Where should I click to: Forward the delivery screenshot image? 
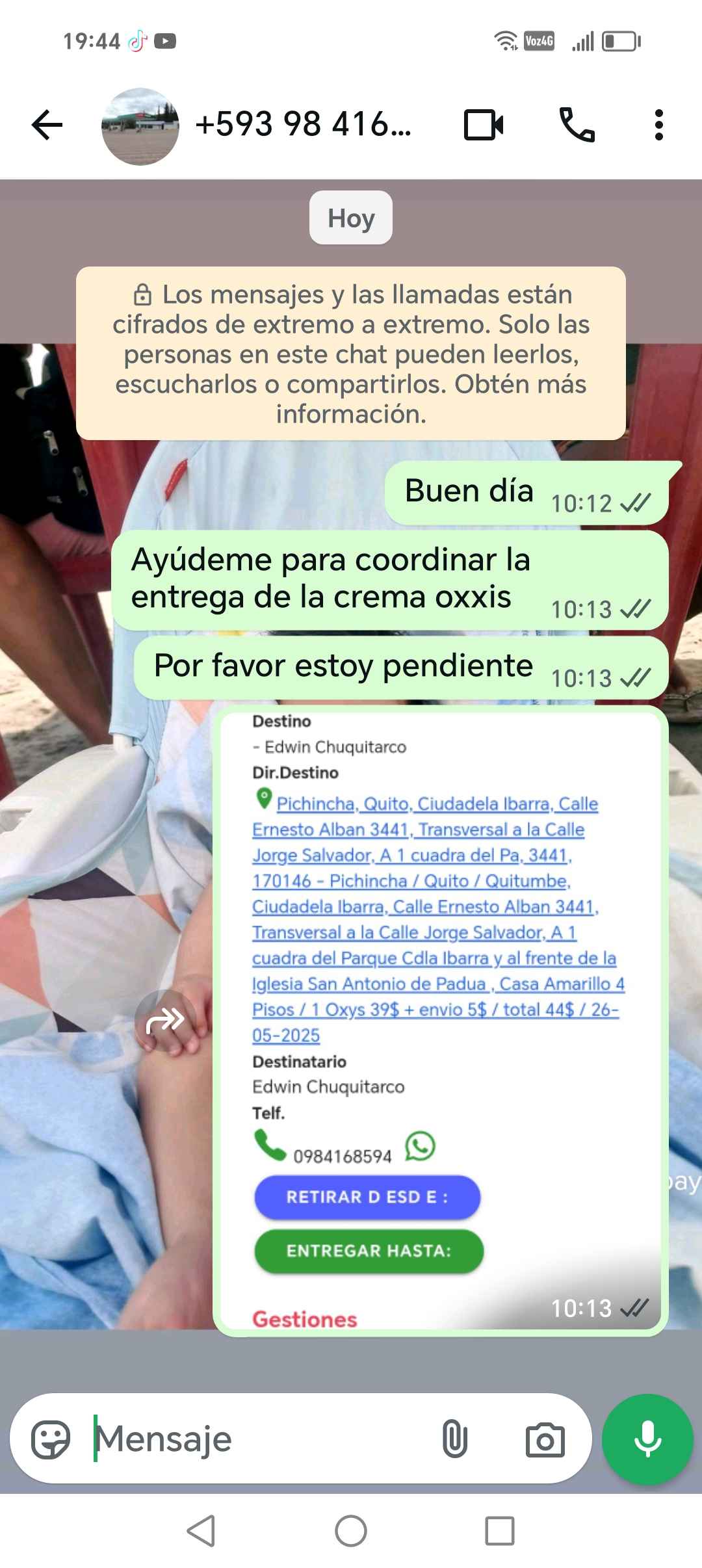click(165, 1021)
